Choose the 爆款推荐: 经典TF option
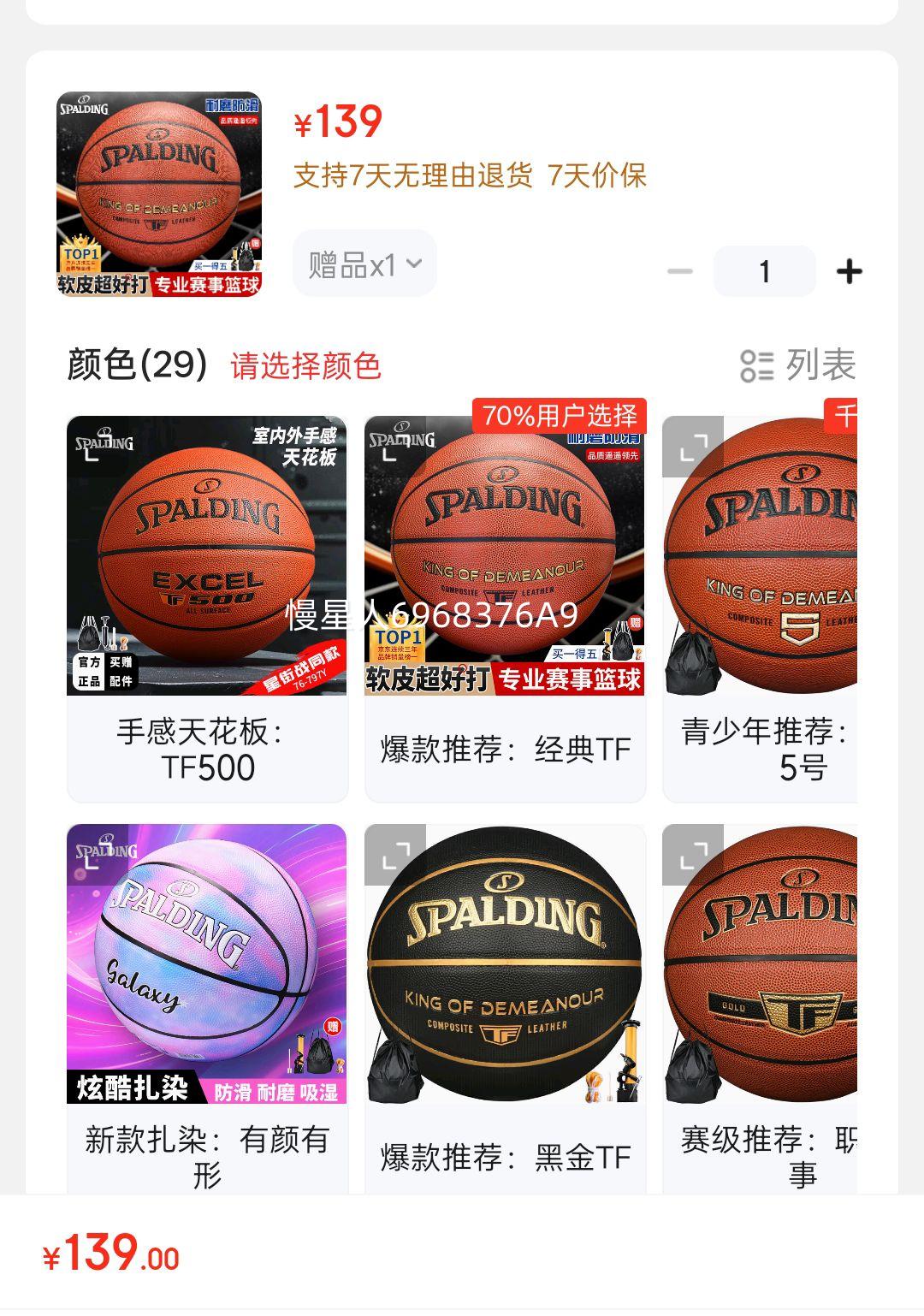This screenshot has height=1316, width=924. coord(505,608)
